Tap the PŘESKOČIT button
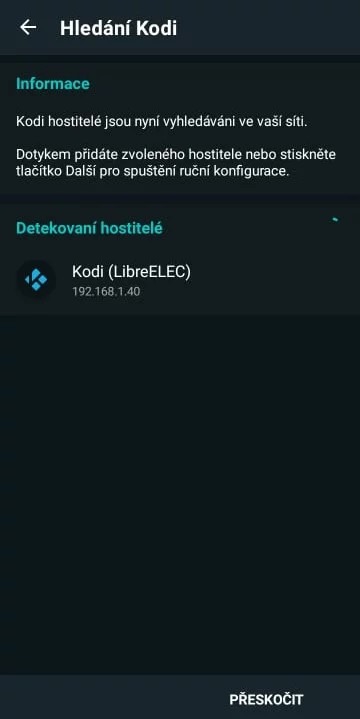This screenshot has width=360, height=719. point(266,699)
